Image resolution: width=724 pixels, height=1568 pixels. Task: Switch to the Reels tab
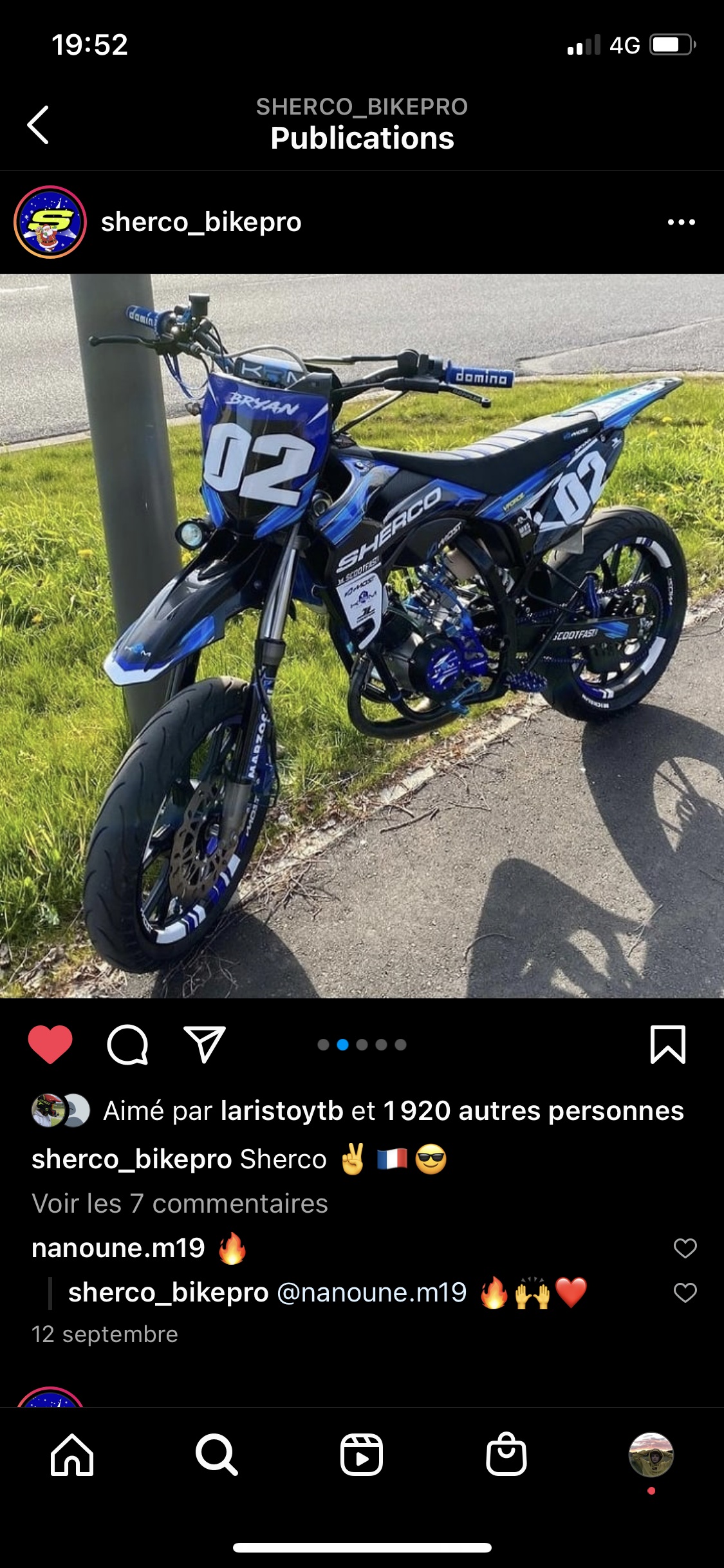click(x=362, y=1455)
